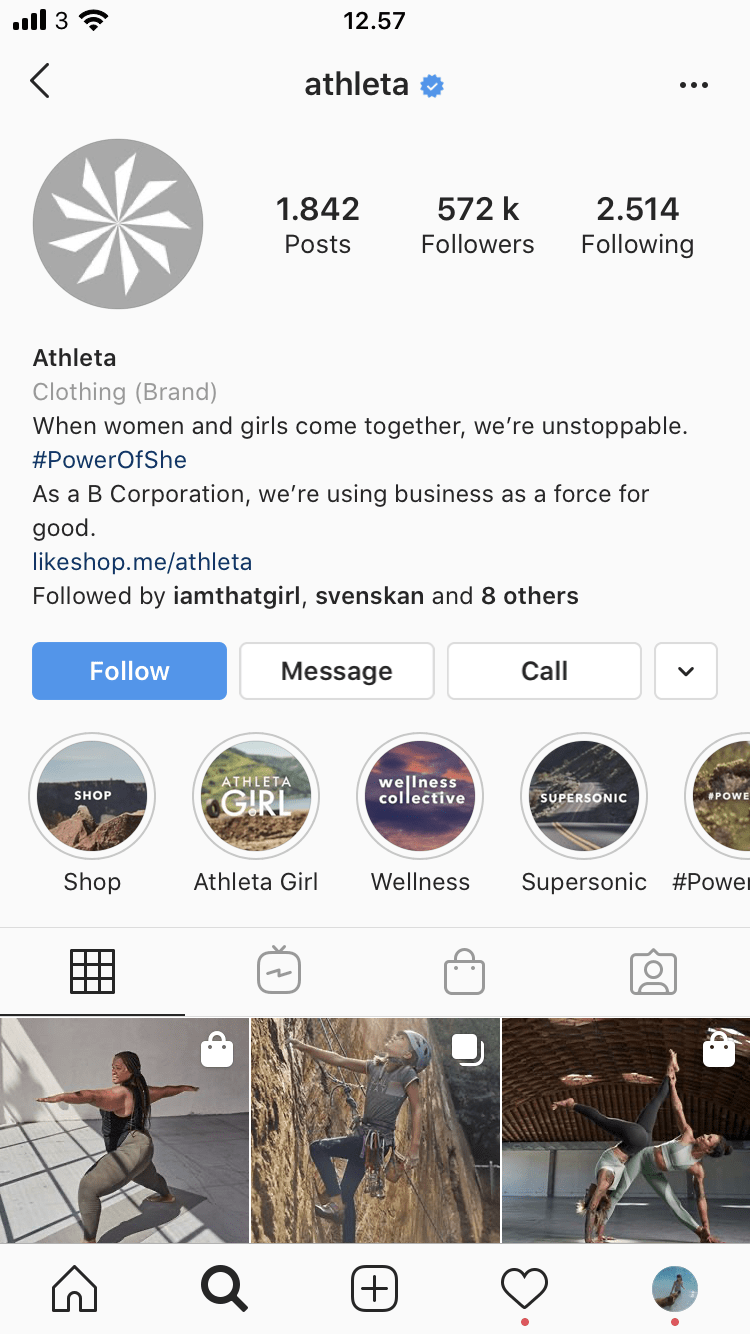Open the Wellness story highlight
The width and height of the screenshot is (750, 1334).
click(x=420, y=797)
